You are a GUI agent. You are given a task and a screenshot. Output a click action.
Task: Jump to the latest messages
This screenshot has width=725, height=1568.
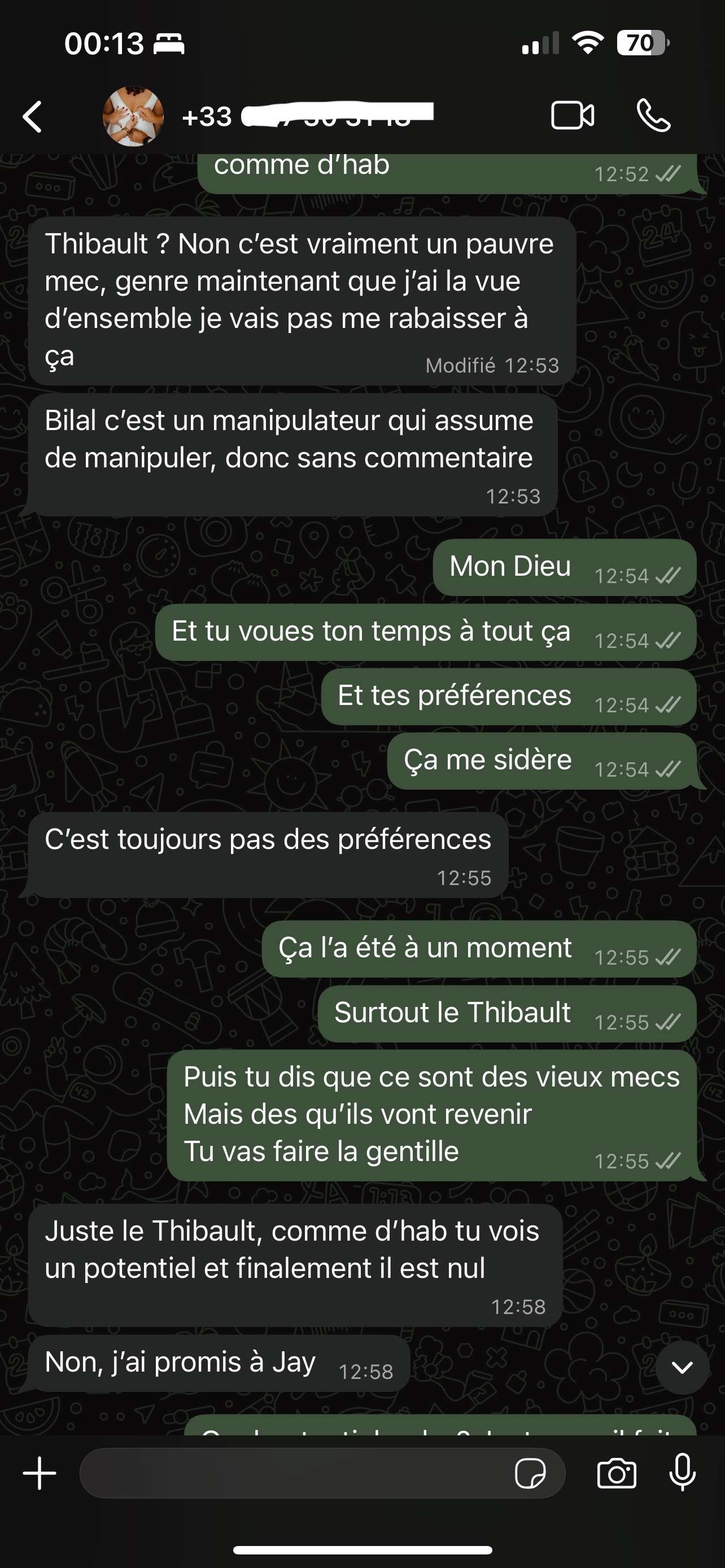tap(682, 1367)
